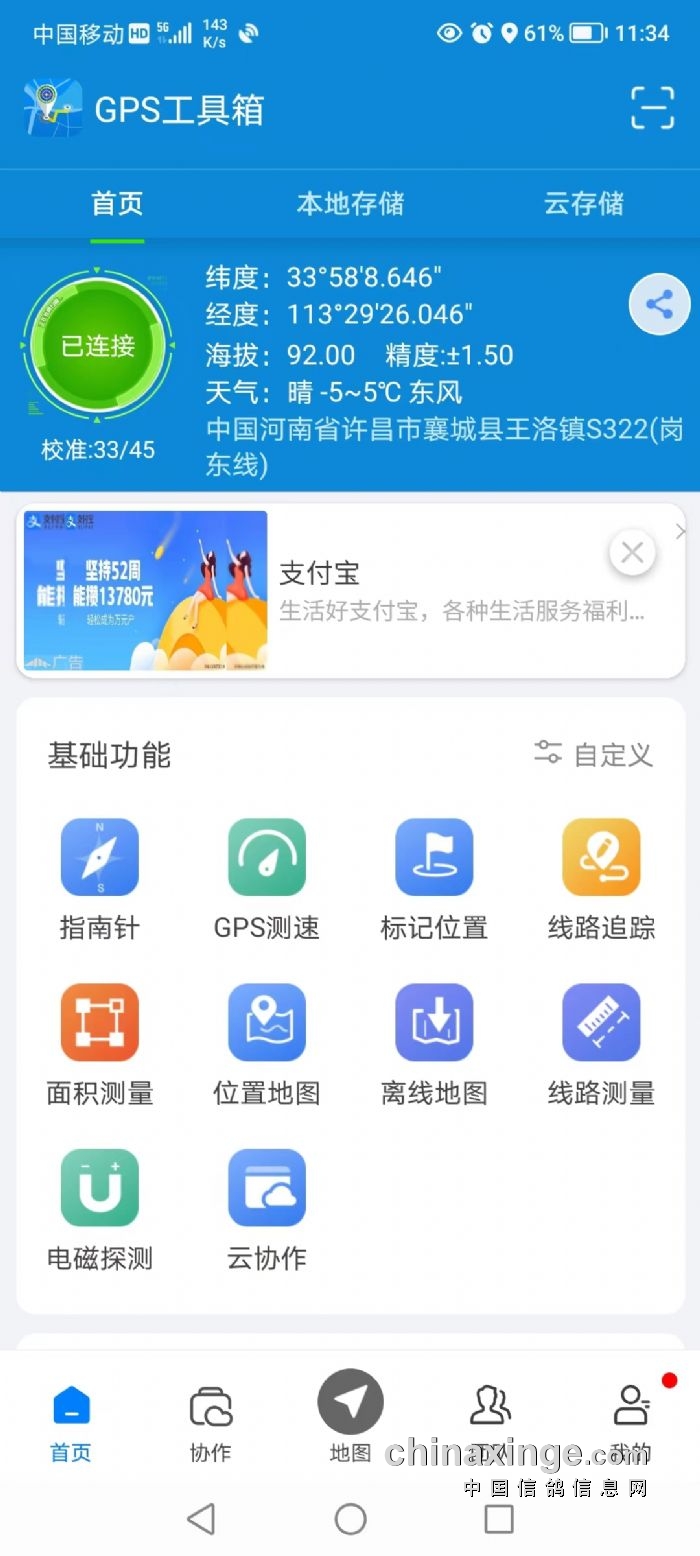Switch to the 本地存储 tab
This screenshot has height=1556, width=700.
click(350, 204)
